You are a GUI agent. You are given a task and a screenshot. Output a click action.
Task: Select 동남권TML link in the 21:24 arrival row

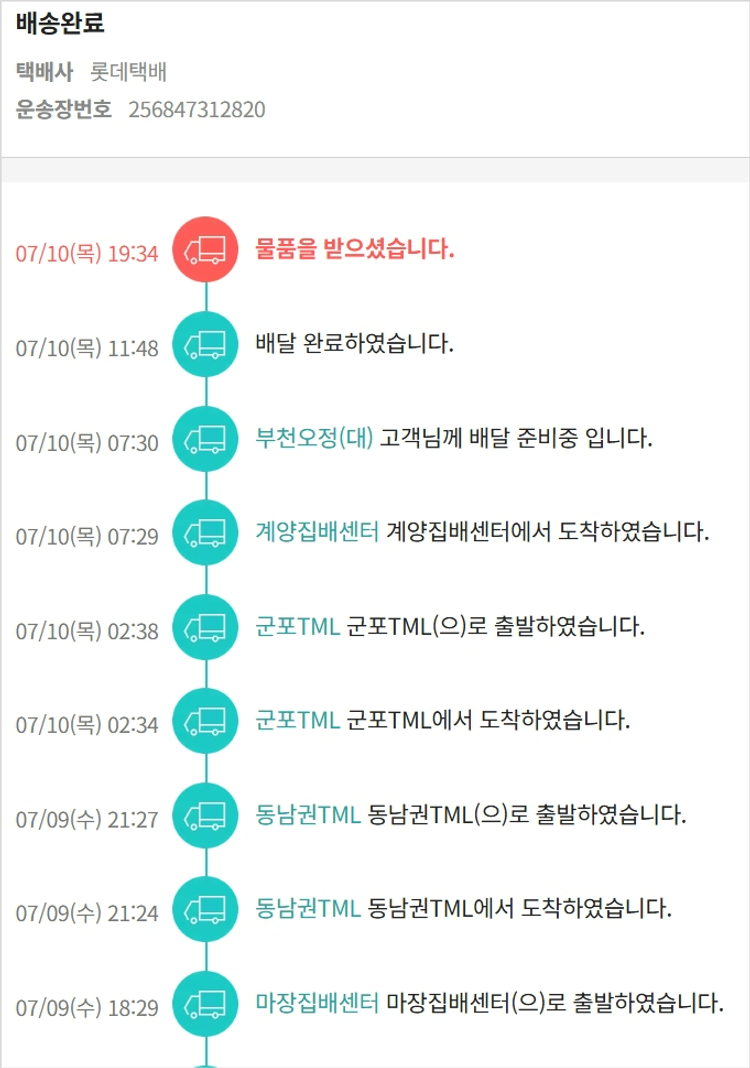[308, 909]
